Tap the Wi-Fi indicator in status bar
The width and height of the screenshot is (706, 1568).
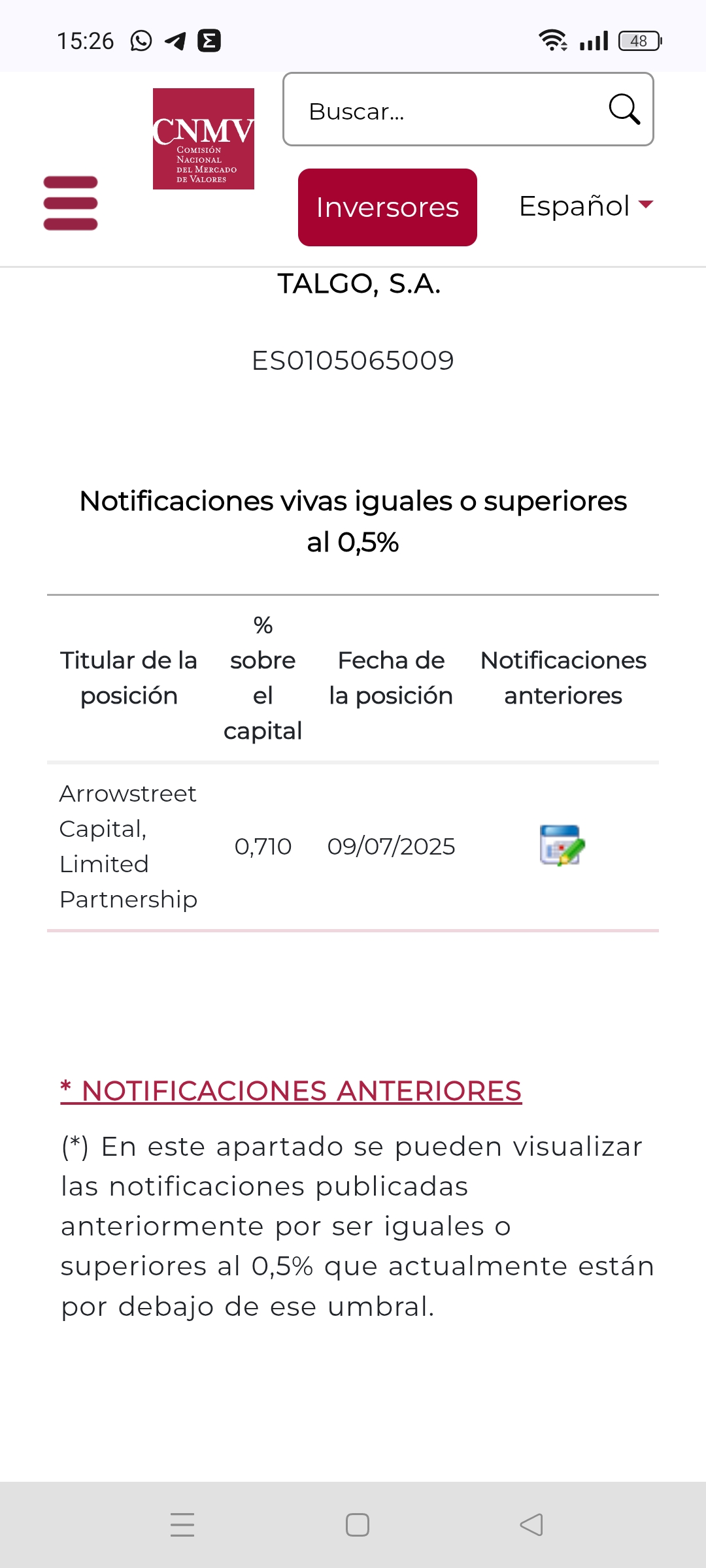tap(552, 41)
